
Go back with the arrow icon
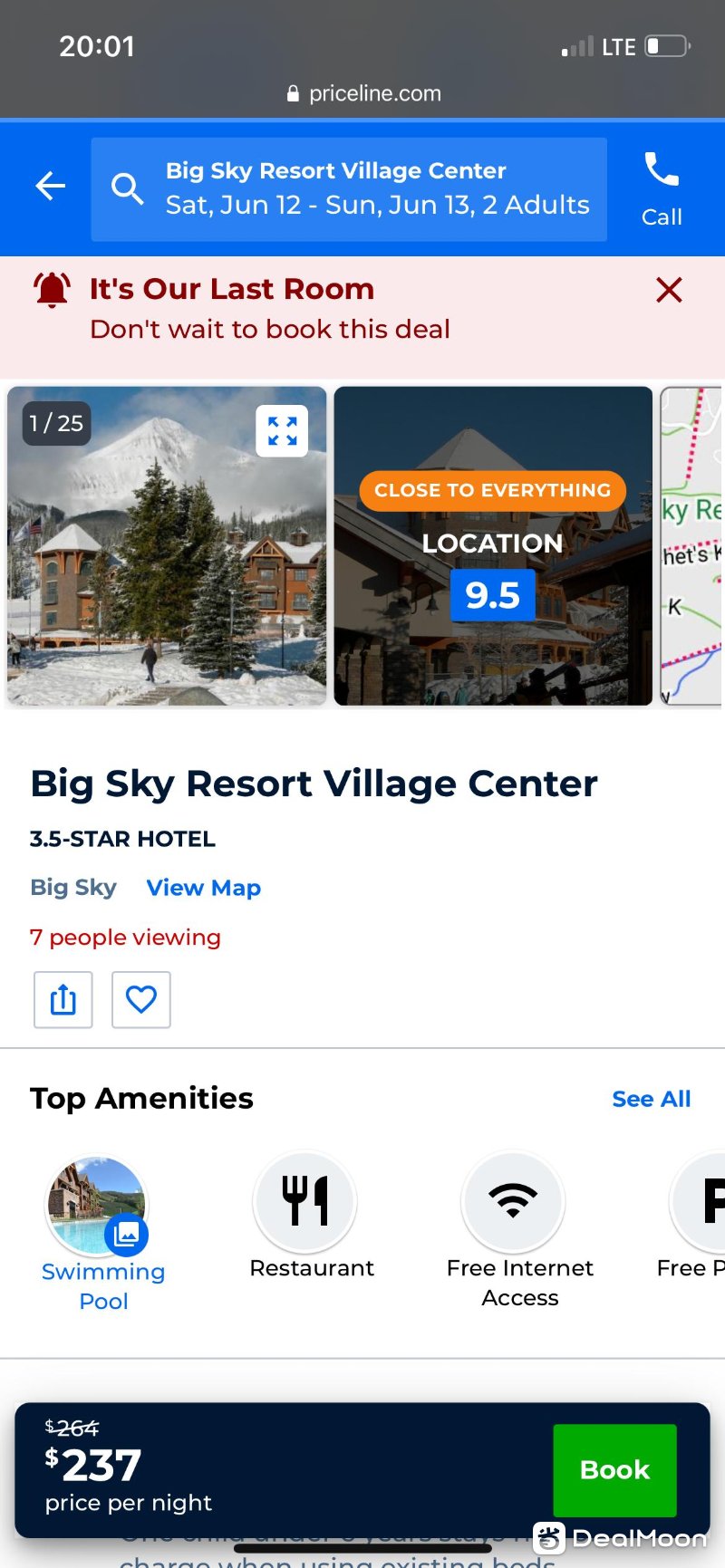51,187
